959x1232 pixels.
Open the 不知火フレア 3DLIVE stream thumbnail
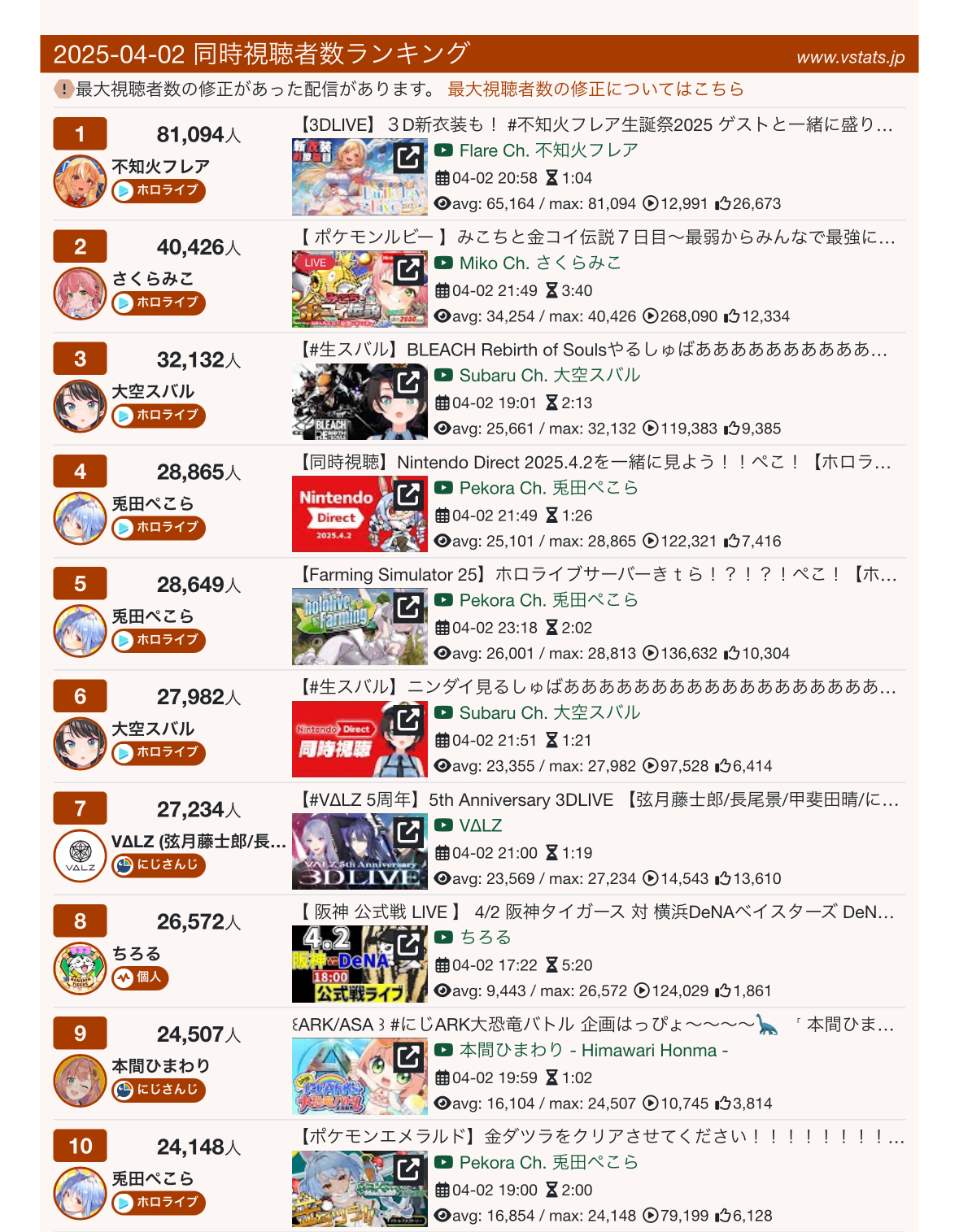pyautogui.click(x=359, y=176)
